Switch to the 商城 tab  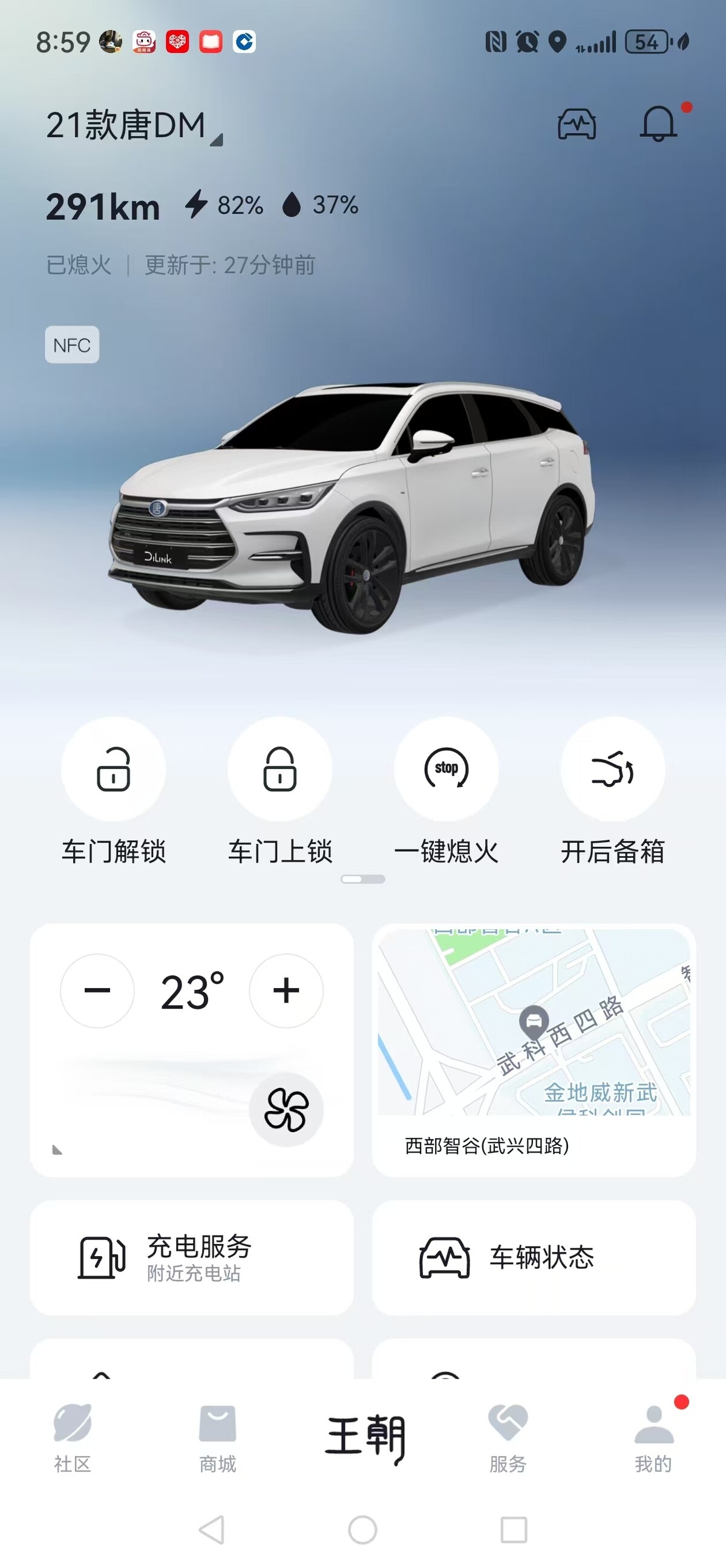tap(218, 1439)
